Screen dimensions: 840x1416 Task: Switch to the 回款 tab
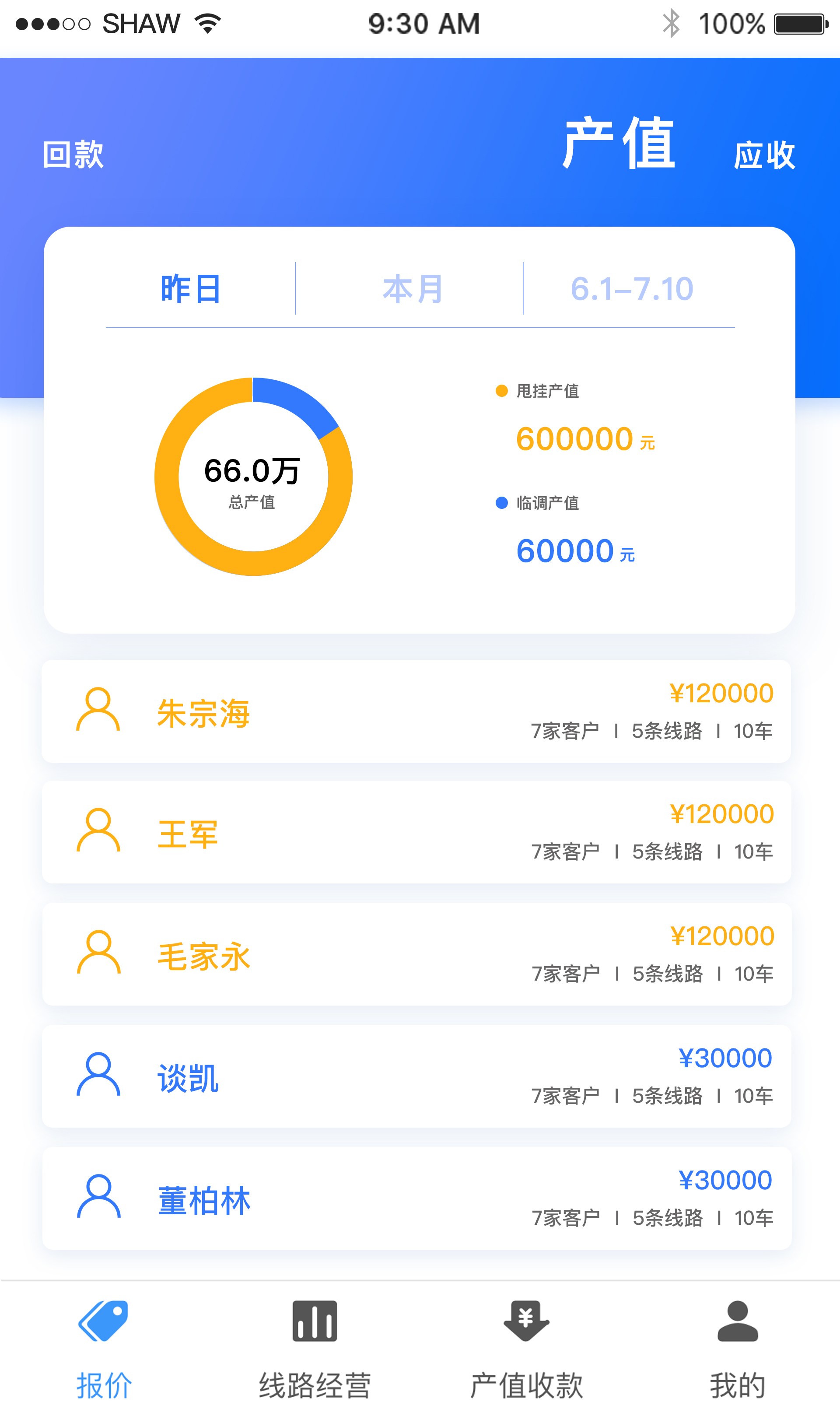(73, 154)
